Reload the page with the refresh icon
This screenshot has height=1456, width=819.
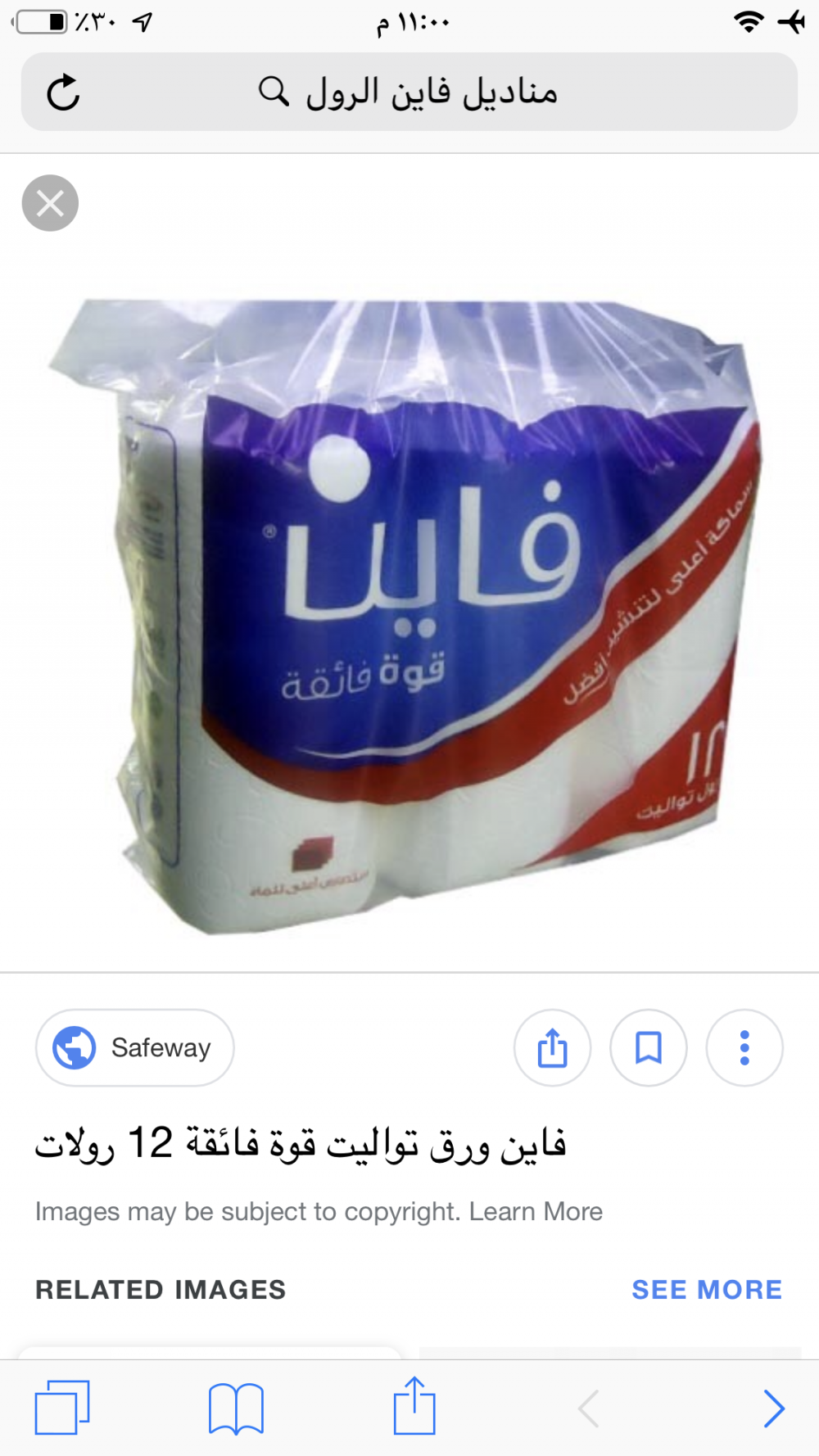pyautogui.click(x=63, y=93)
